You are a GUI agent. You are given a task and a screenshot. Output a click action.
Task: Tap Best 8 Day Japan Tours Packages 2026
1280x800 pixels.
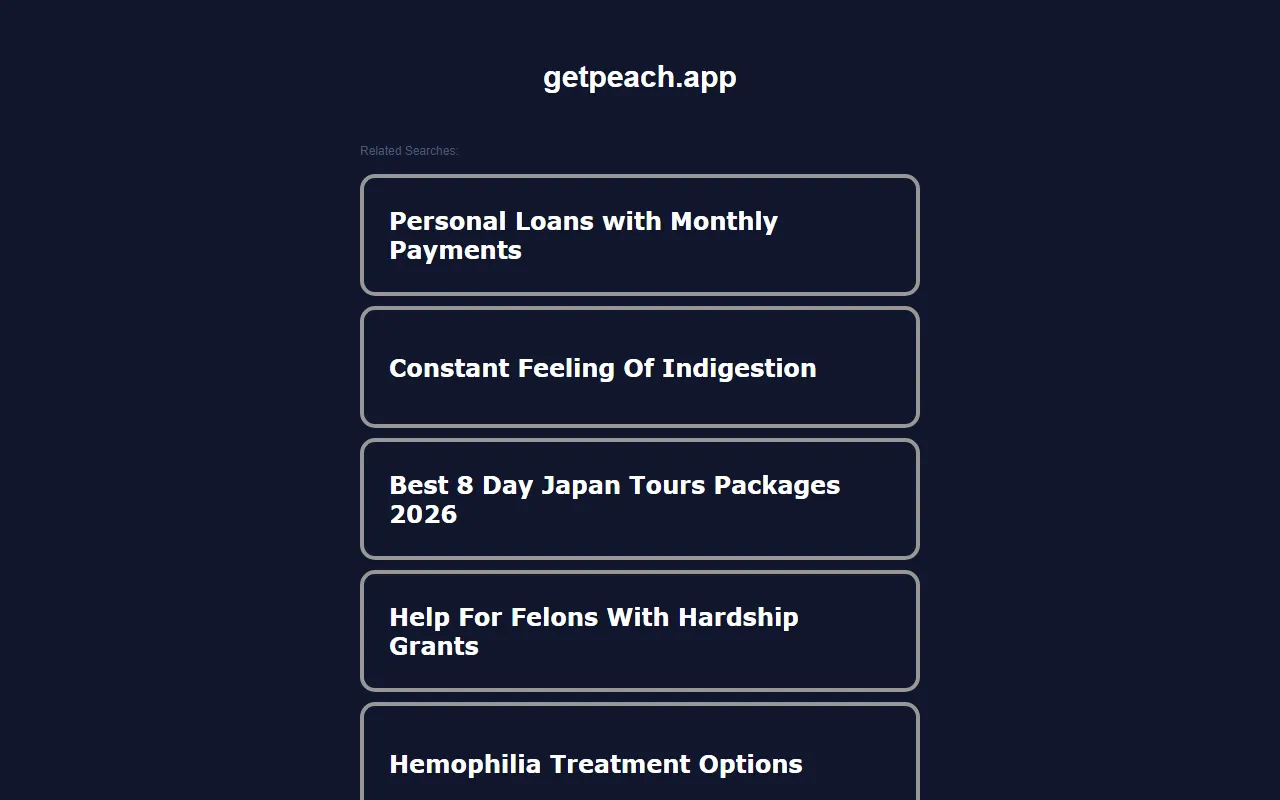pyautogui.click(x=639, y=499)
